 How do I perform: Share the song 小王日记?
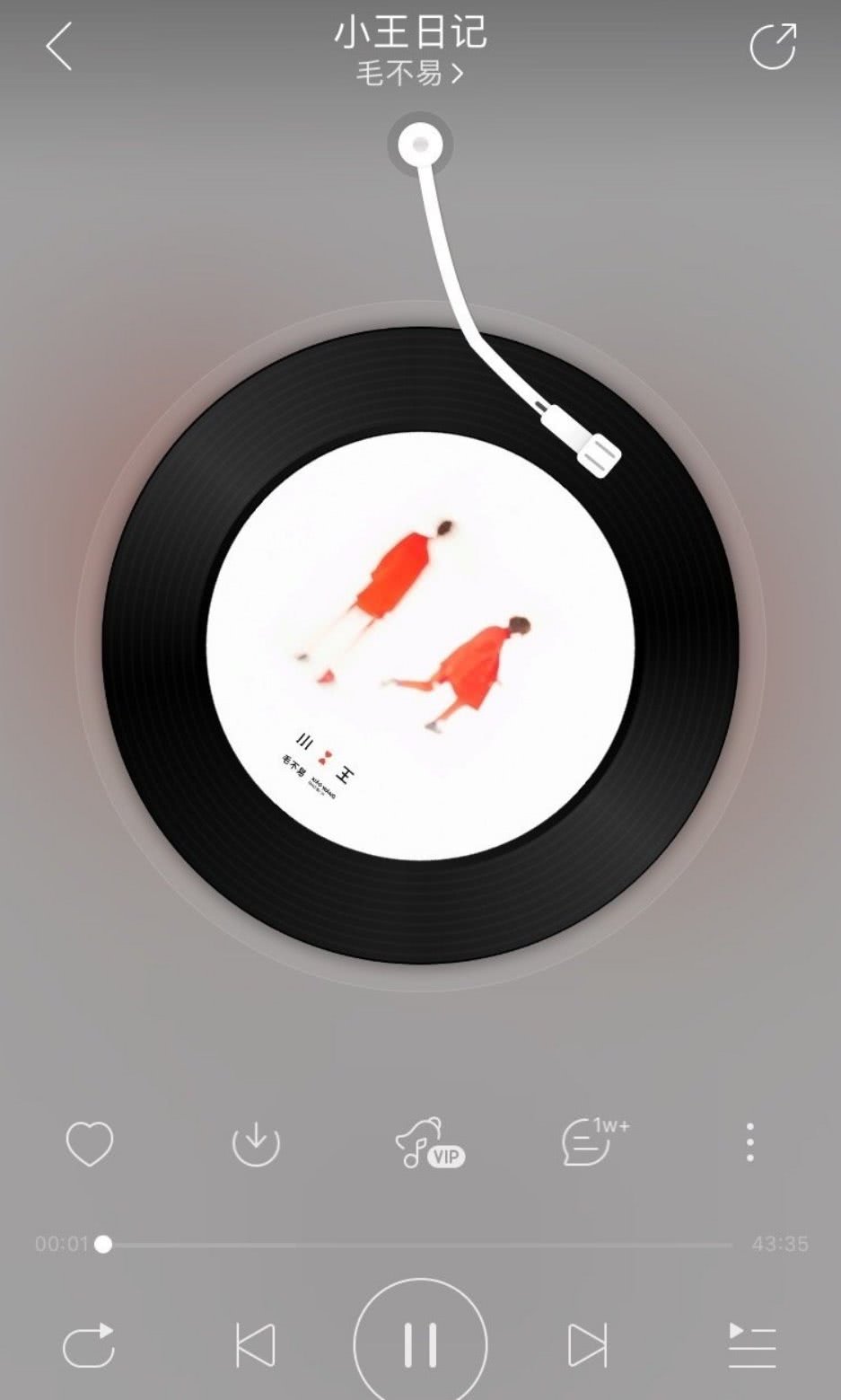(x=773, y=47)
